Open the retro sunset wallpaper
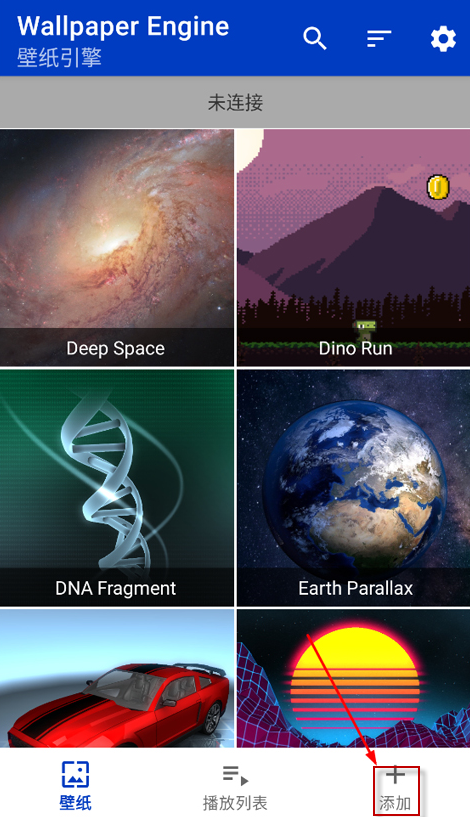Screen dimensions: 470x817 (x=353, y=678)
